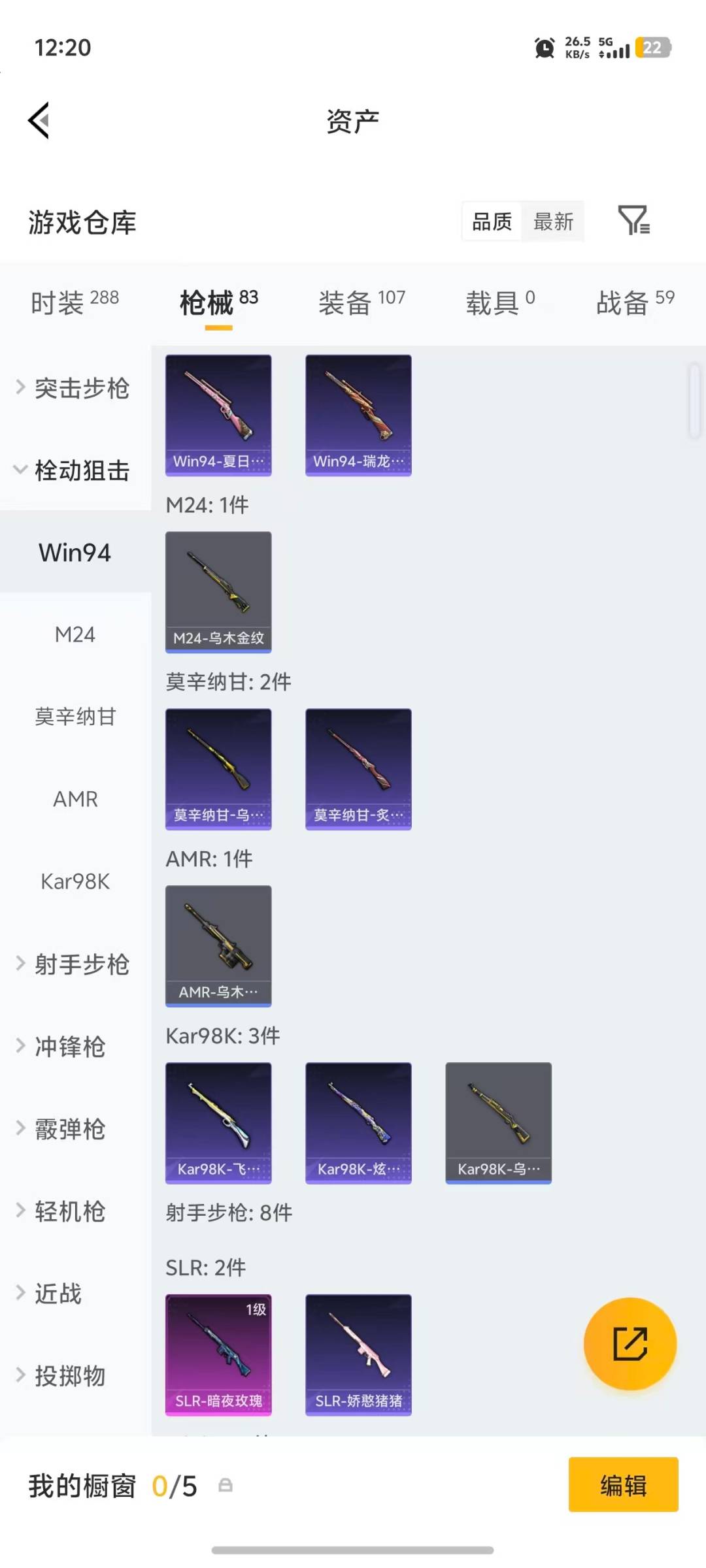
Task: Select Kar98K in the sidebar
Action: click(76, 881)
